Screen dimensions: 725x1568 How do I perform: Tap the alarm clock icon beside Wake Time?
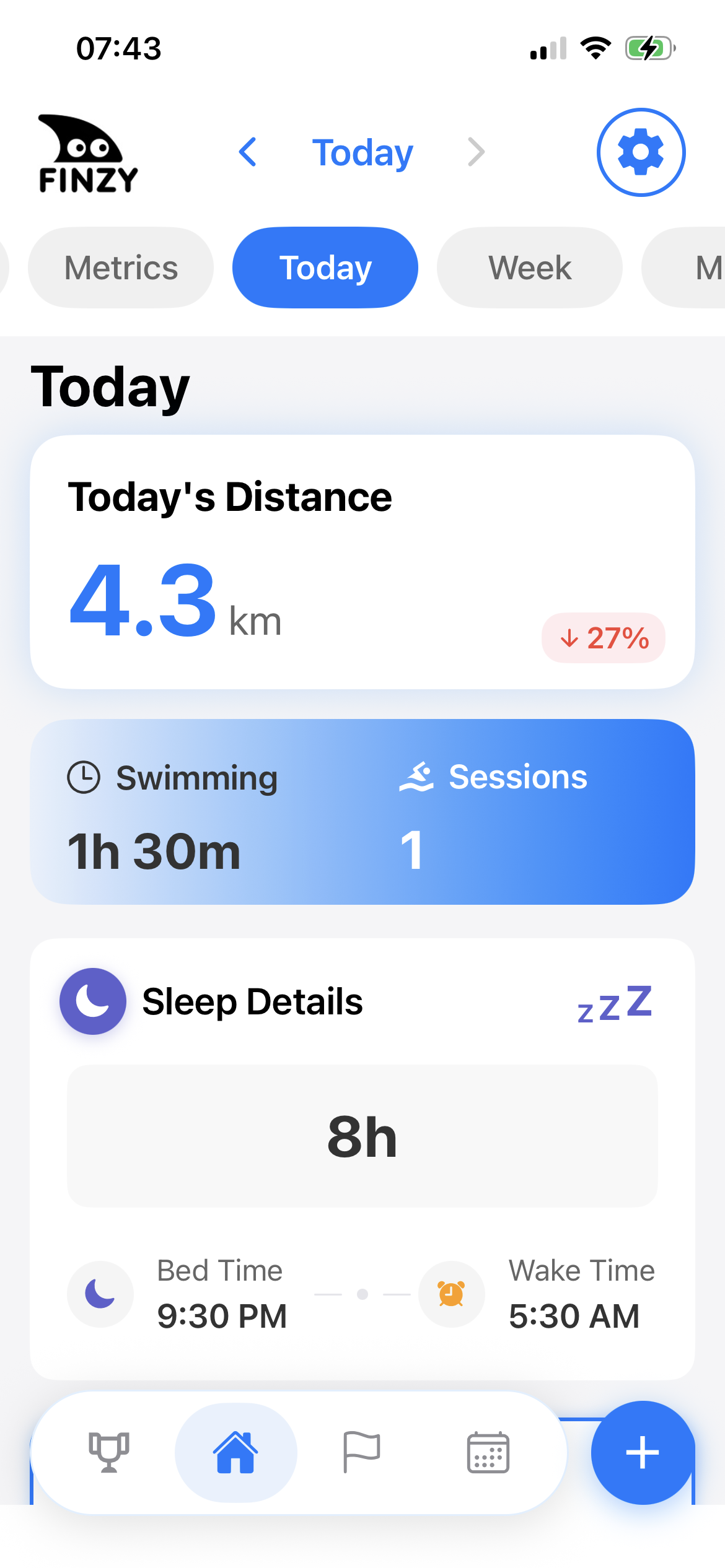pyautogui.click(x=452, y=1294)
